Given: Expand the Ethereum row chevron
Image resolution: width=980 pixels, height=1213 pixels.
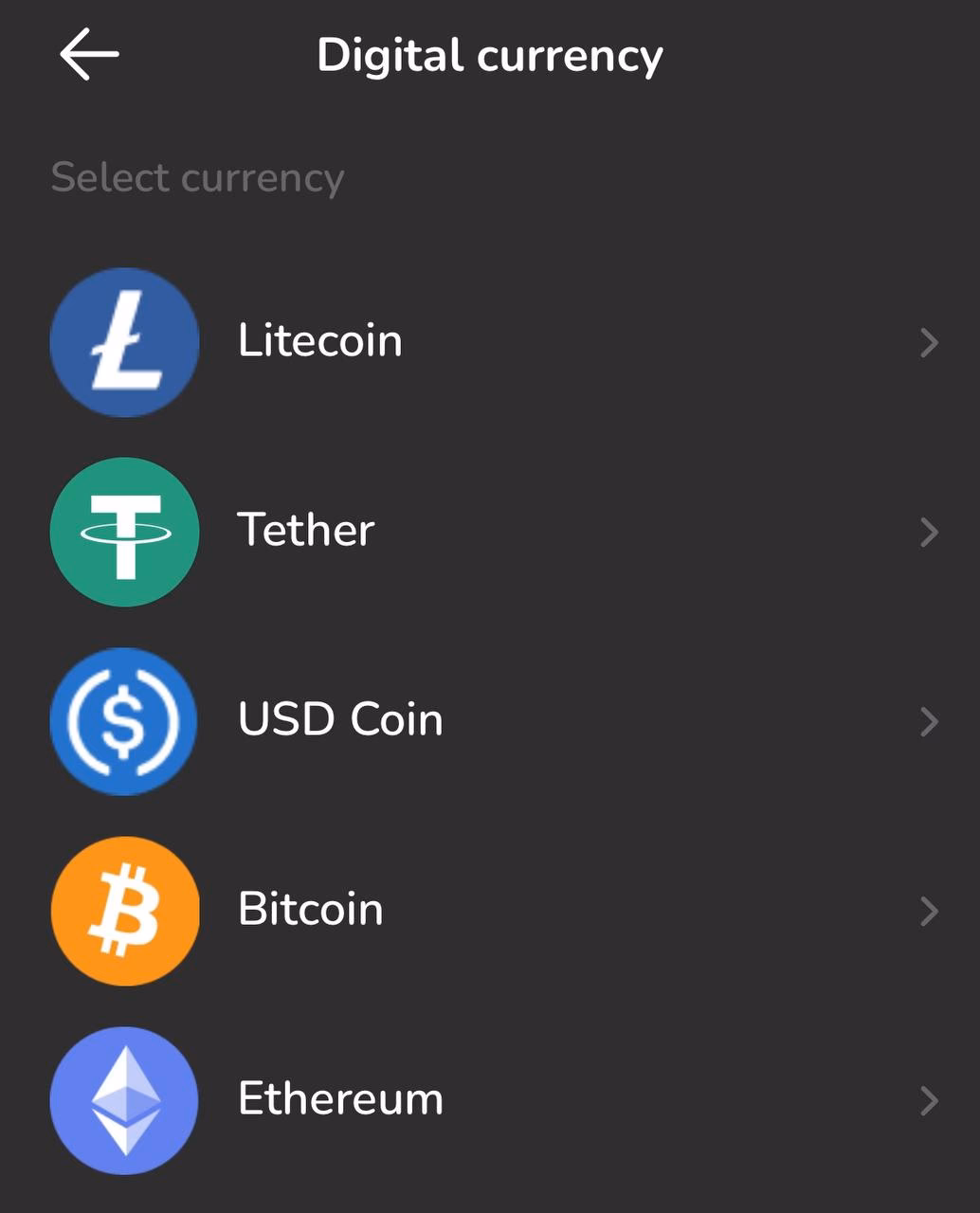Looking at the screenshot, I should click(x=930, y=1100).
